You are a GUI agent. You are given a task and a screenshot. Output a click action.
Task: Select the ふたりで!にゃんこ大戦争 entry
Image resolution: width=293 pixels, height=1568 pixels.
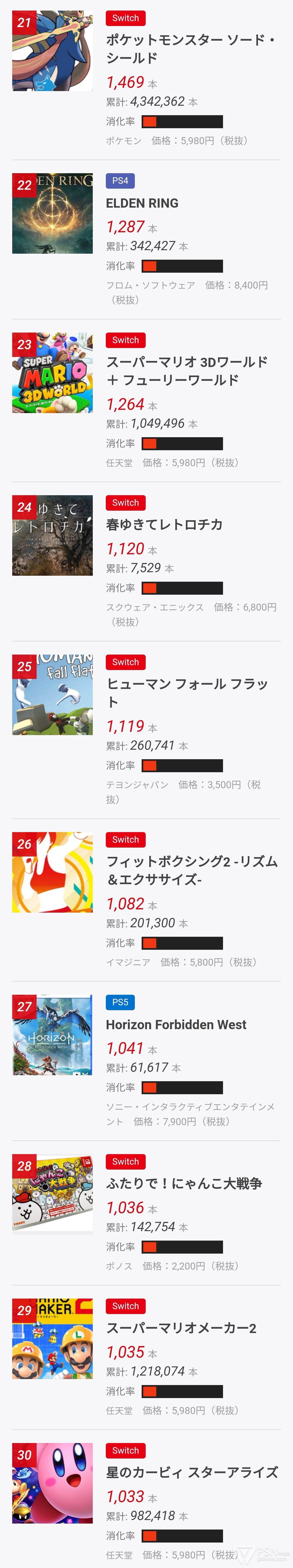[184, 1184]
